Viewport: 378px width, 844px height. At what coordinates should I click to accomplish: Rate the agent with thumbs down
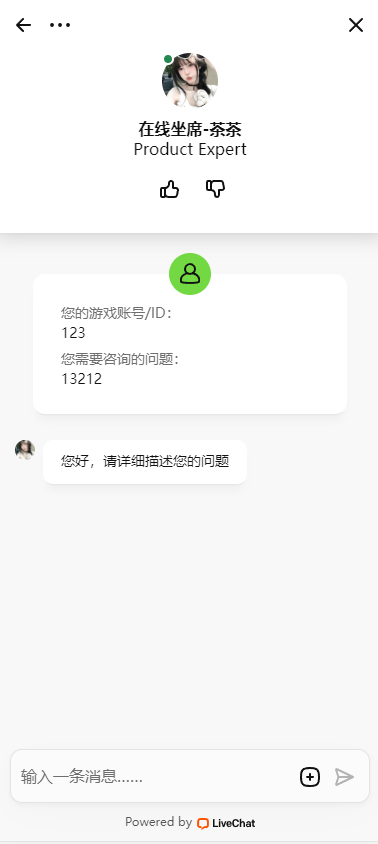coord(215,189)
